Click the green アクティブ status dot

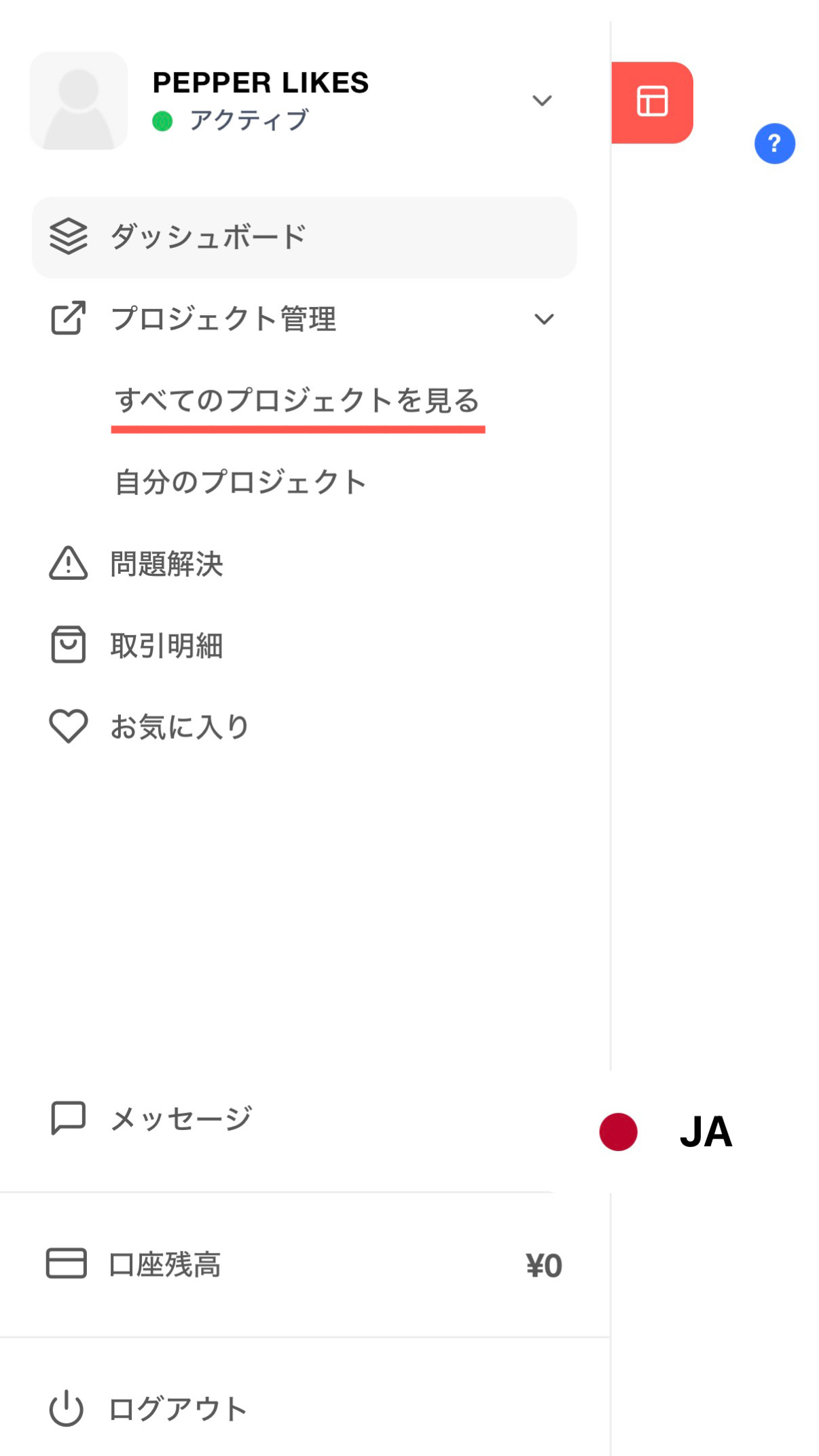[x=163, y=119]
